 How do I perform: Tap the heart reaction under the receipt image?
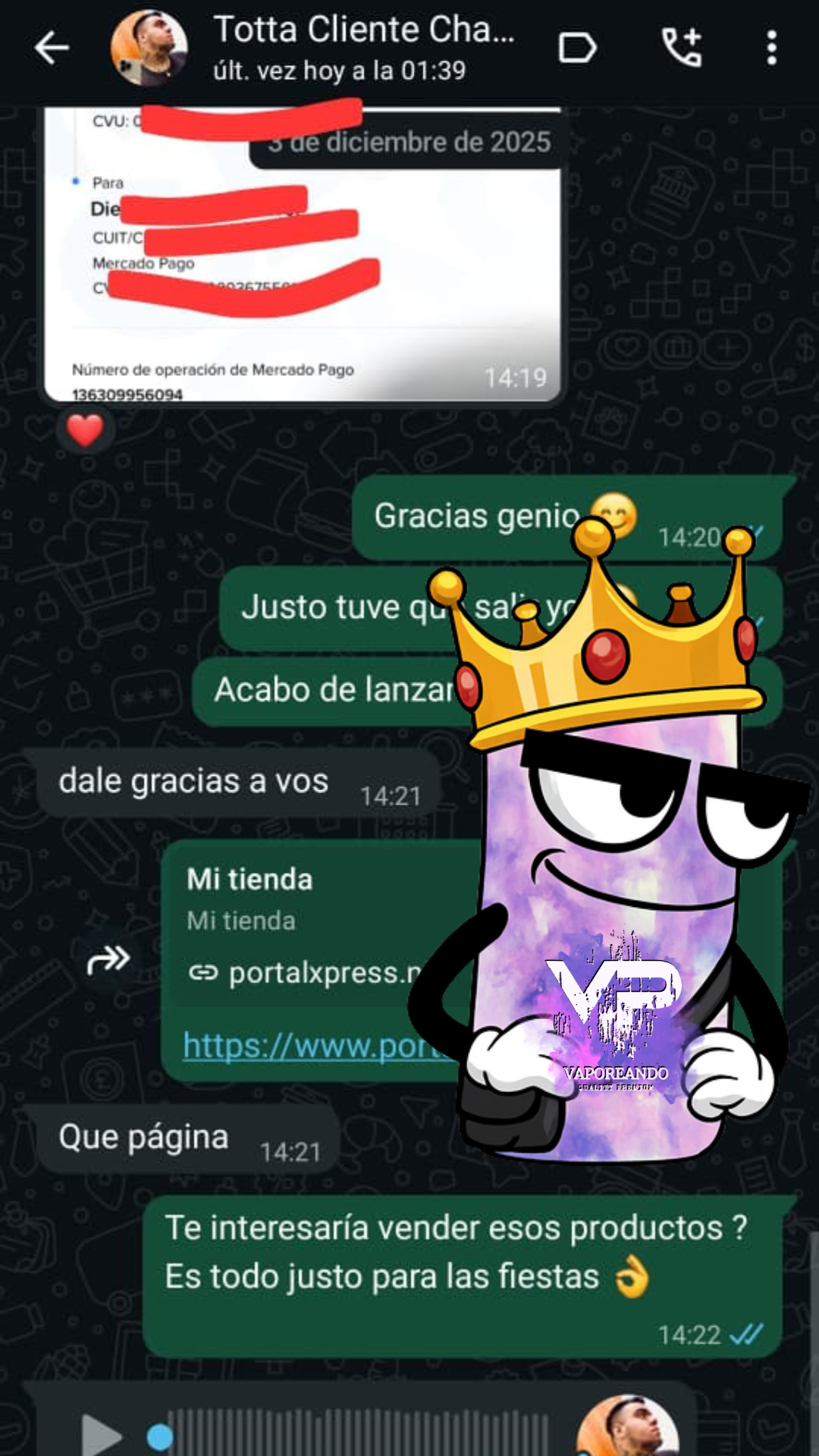84,430
